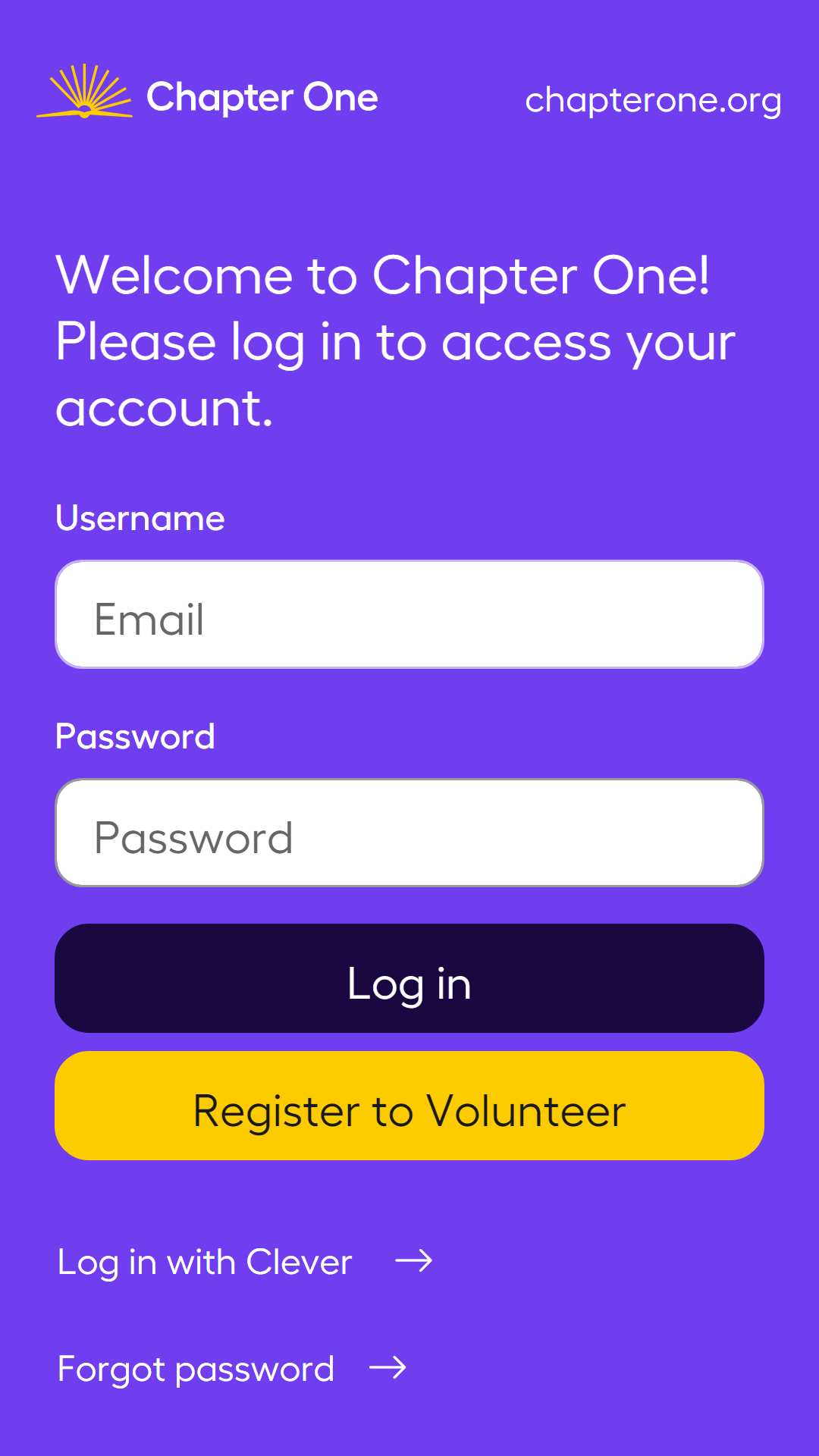The height and width of the screenshot is (1456, 819).
Task: Select Register to Volunteer
Action: click(409, 1106)
